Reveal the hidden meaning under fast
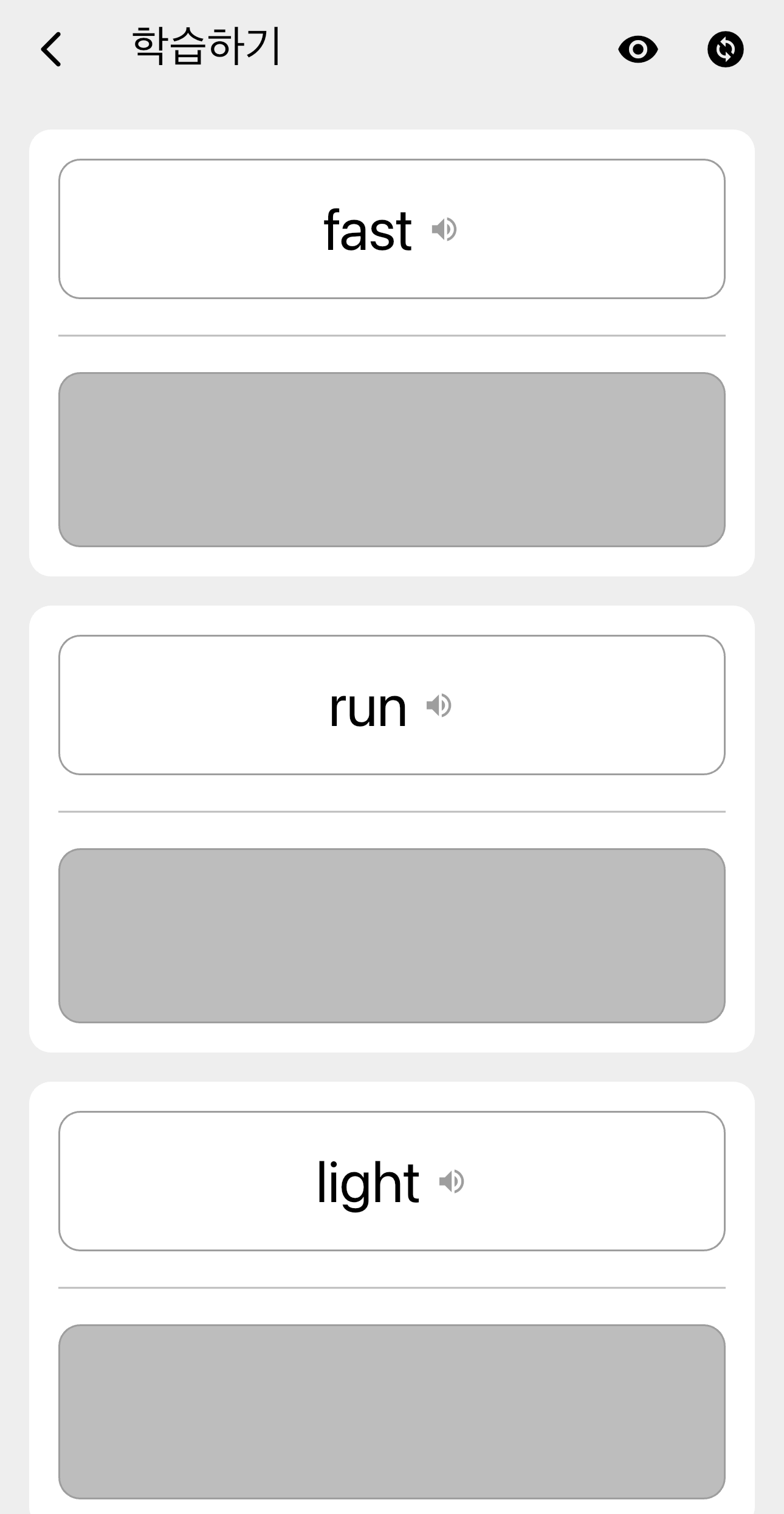 [391, 460]
